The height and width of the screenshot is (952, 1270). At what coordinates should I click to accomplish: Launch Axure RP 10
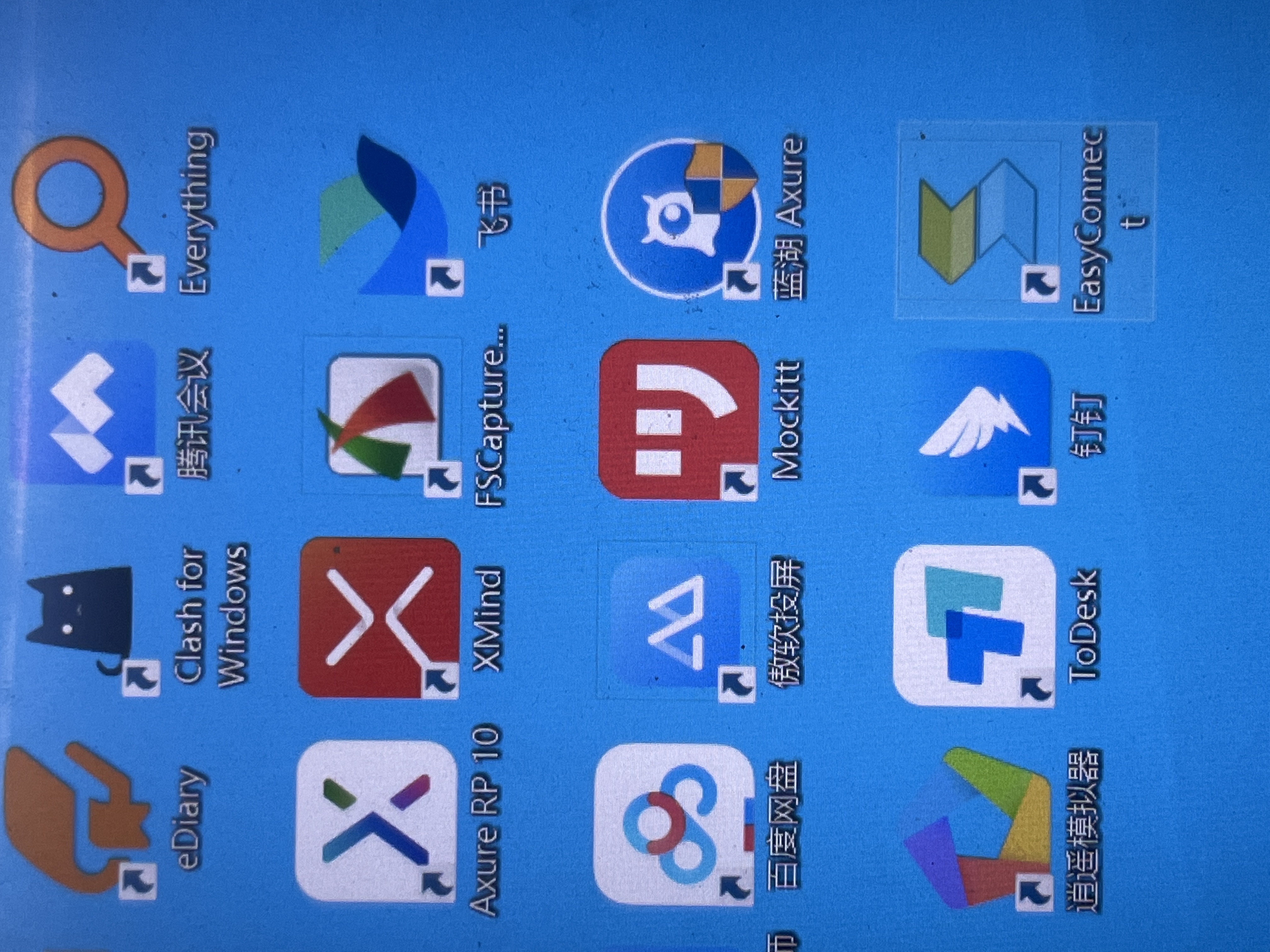[376, 821]
